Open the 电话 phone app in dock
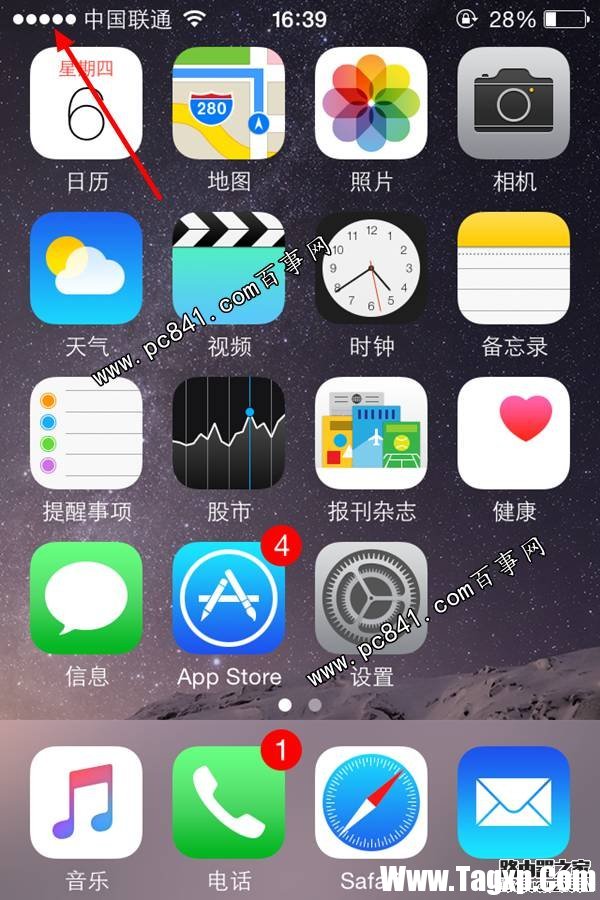The height and width of the screenshot is (900, 600). click(x=229, y=802)
